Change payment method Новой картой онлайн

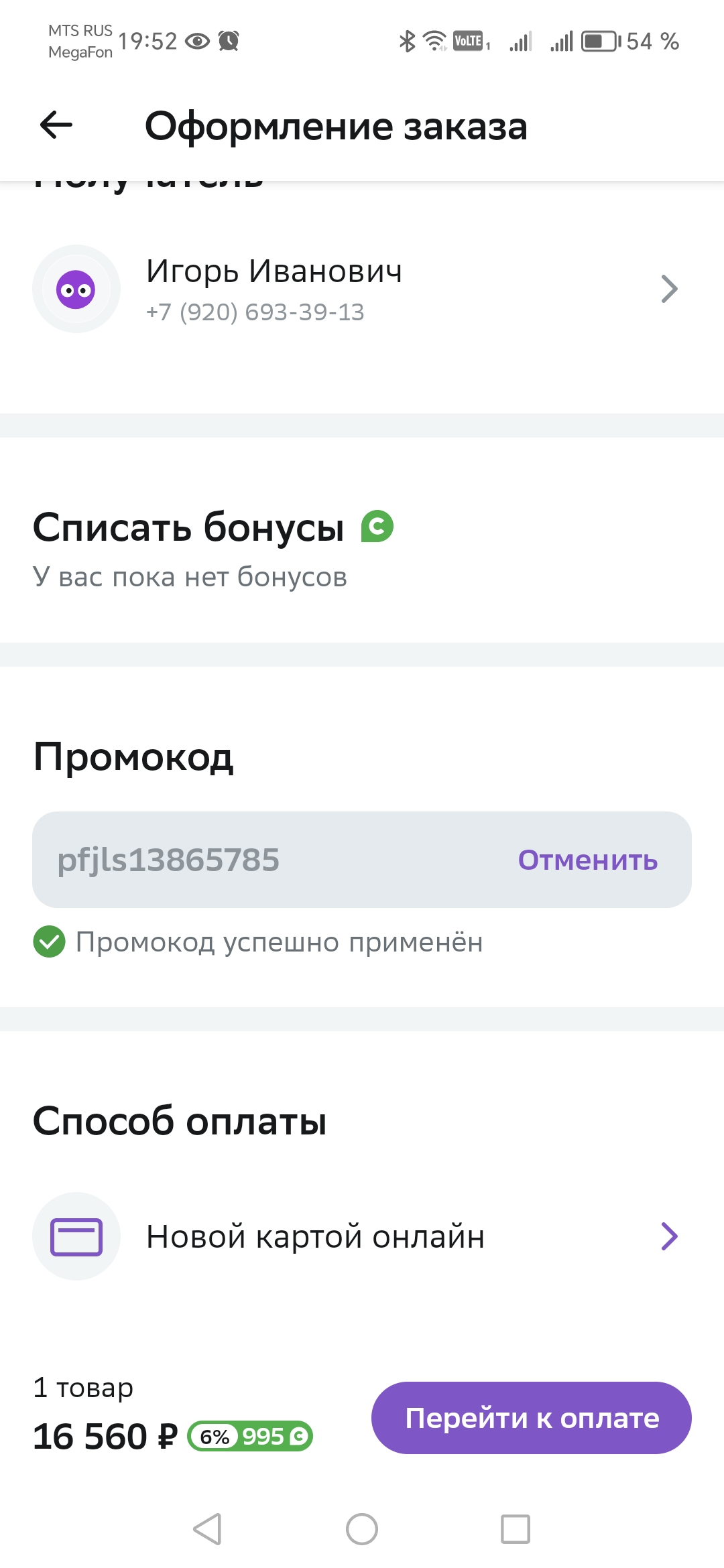coord(362,1236)
